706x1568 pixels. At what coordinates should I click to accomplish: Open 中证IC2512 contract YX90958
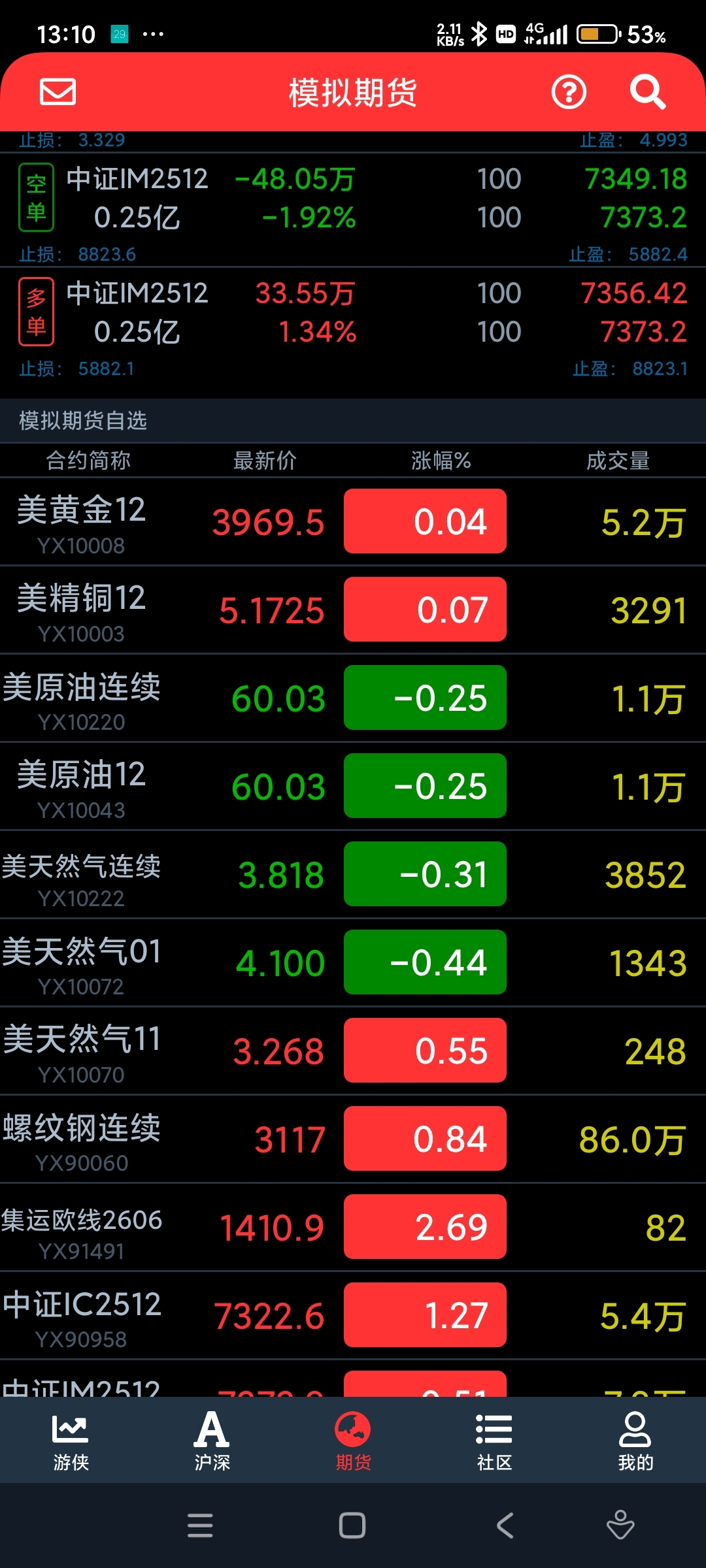(x=353, y=1316)
